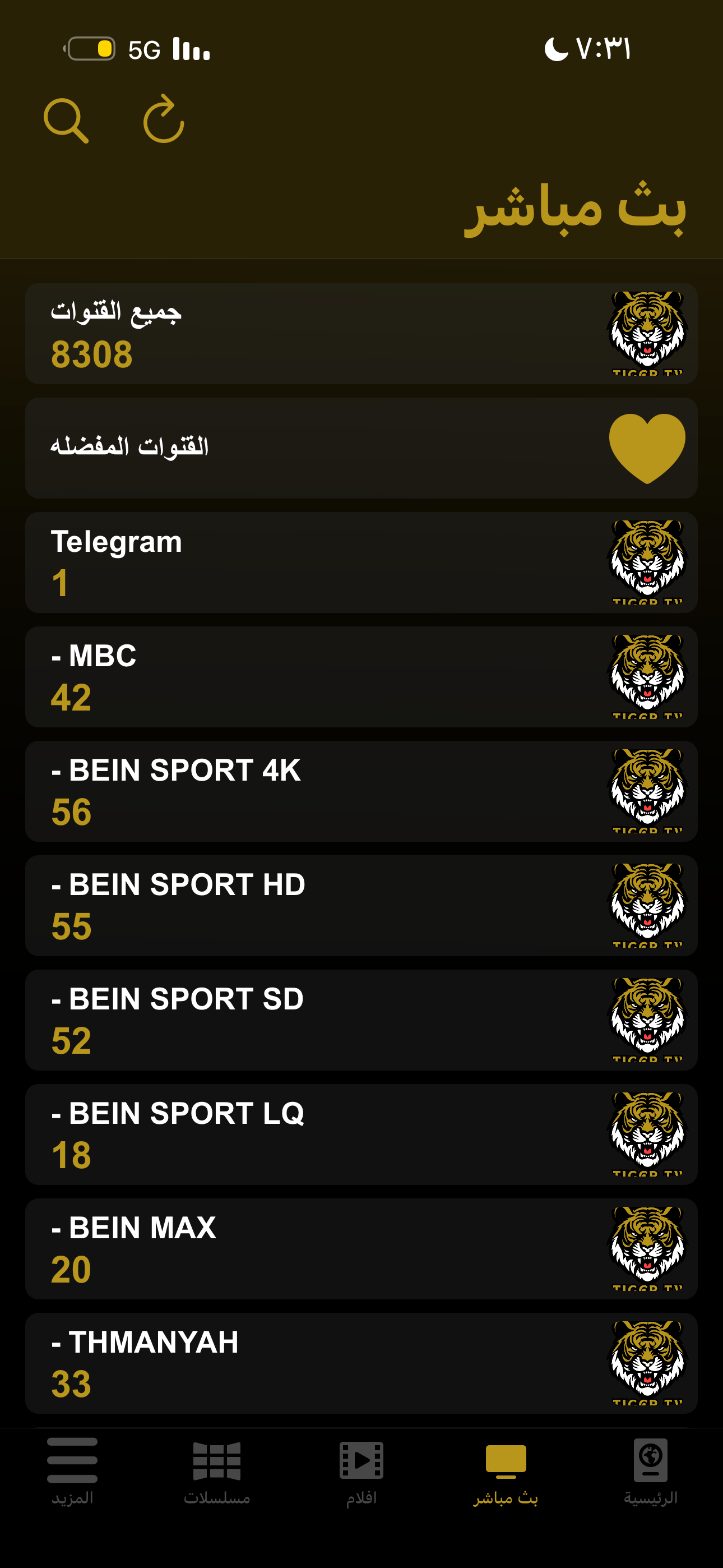Open جميع القنوات with 8308 channels
The height and width of the screenshot is (1568, 723).
tap(361, 334)
